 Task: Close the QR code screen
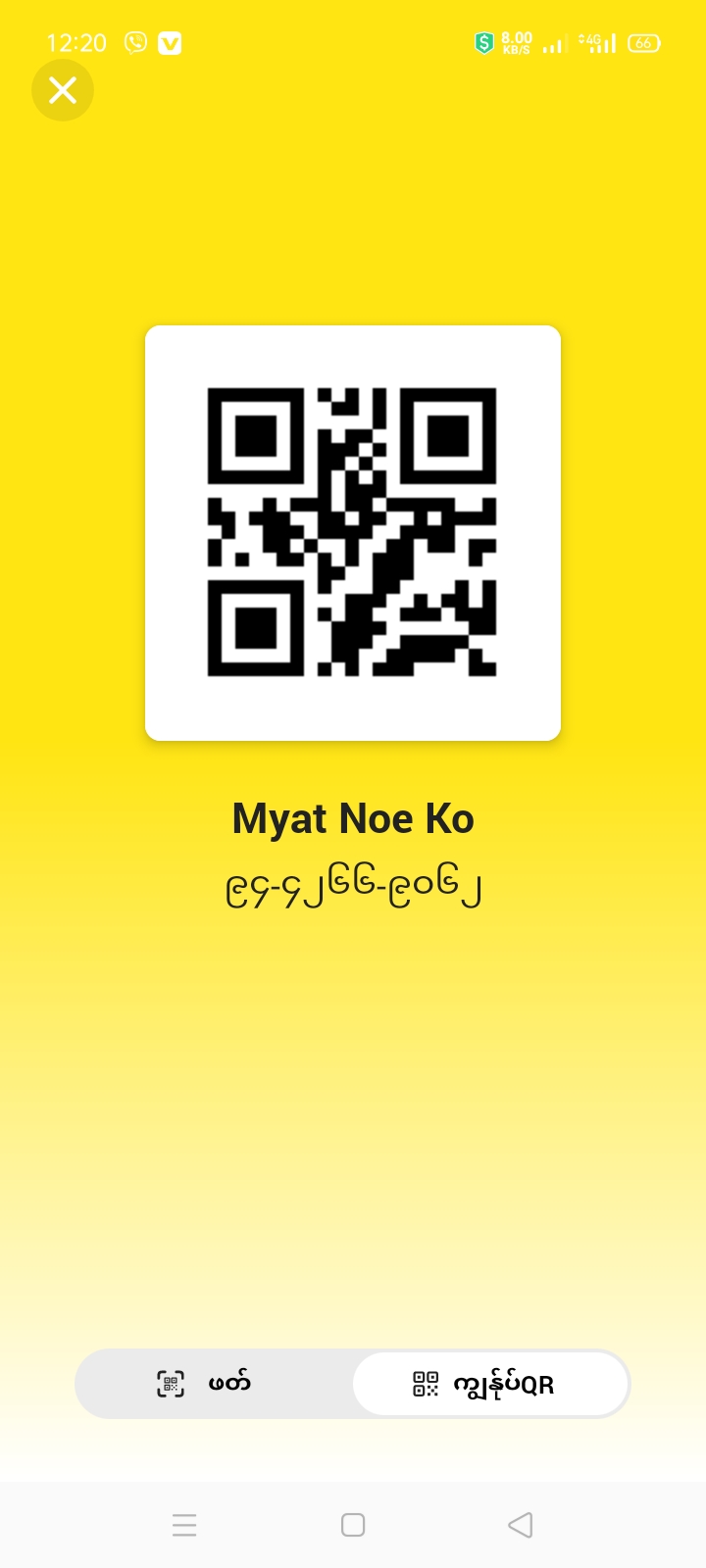[x=63, y=91]
